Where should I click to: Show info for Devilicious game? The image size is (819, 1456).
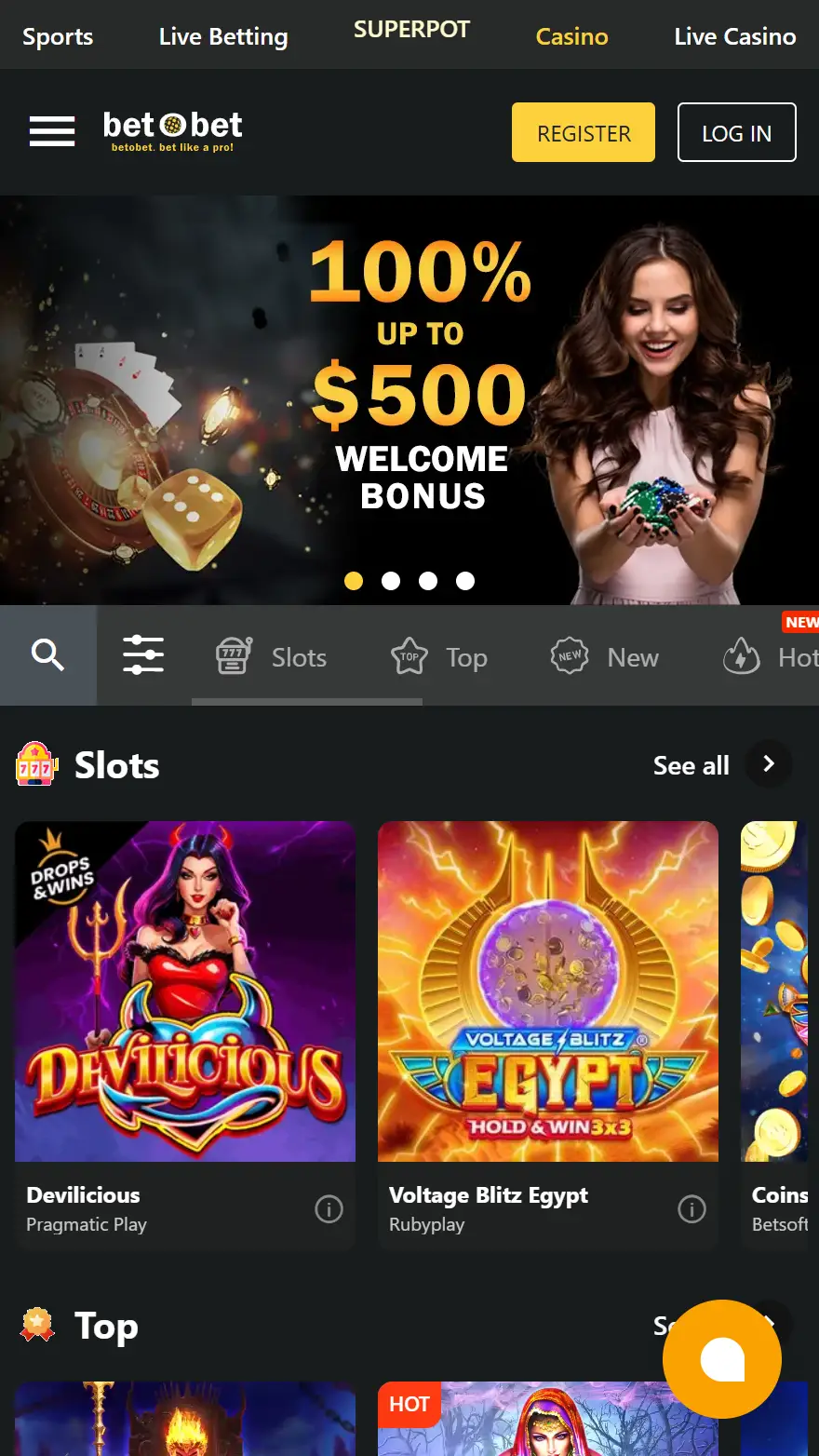329,1208
